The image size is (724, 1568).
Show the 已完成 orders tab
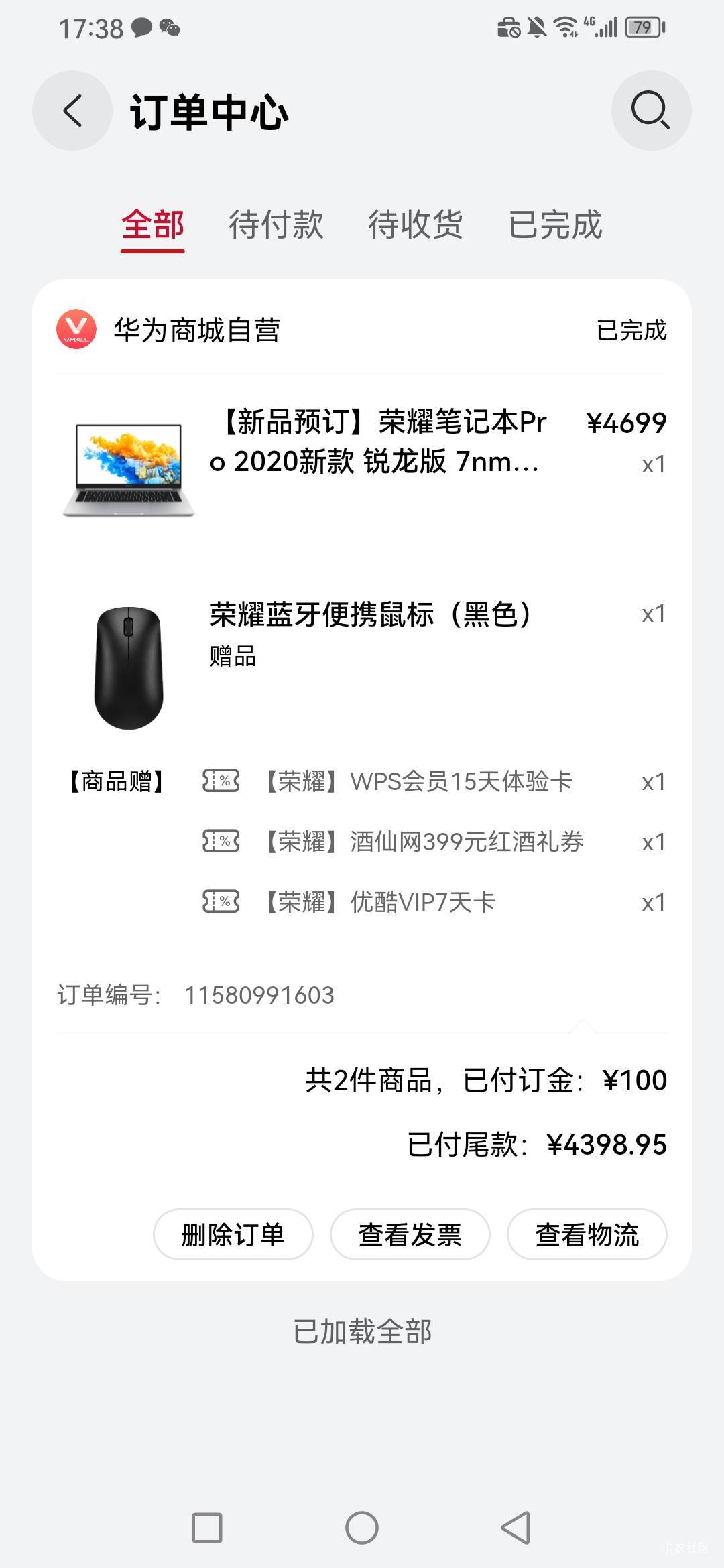[x=556, y=224]
